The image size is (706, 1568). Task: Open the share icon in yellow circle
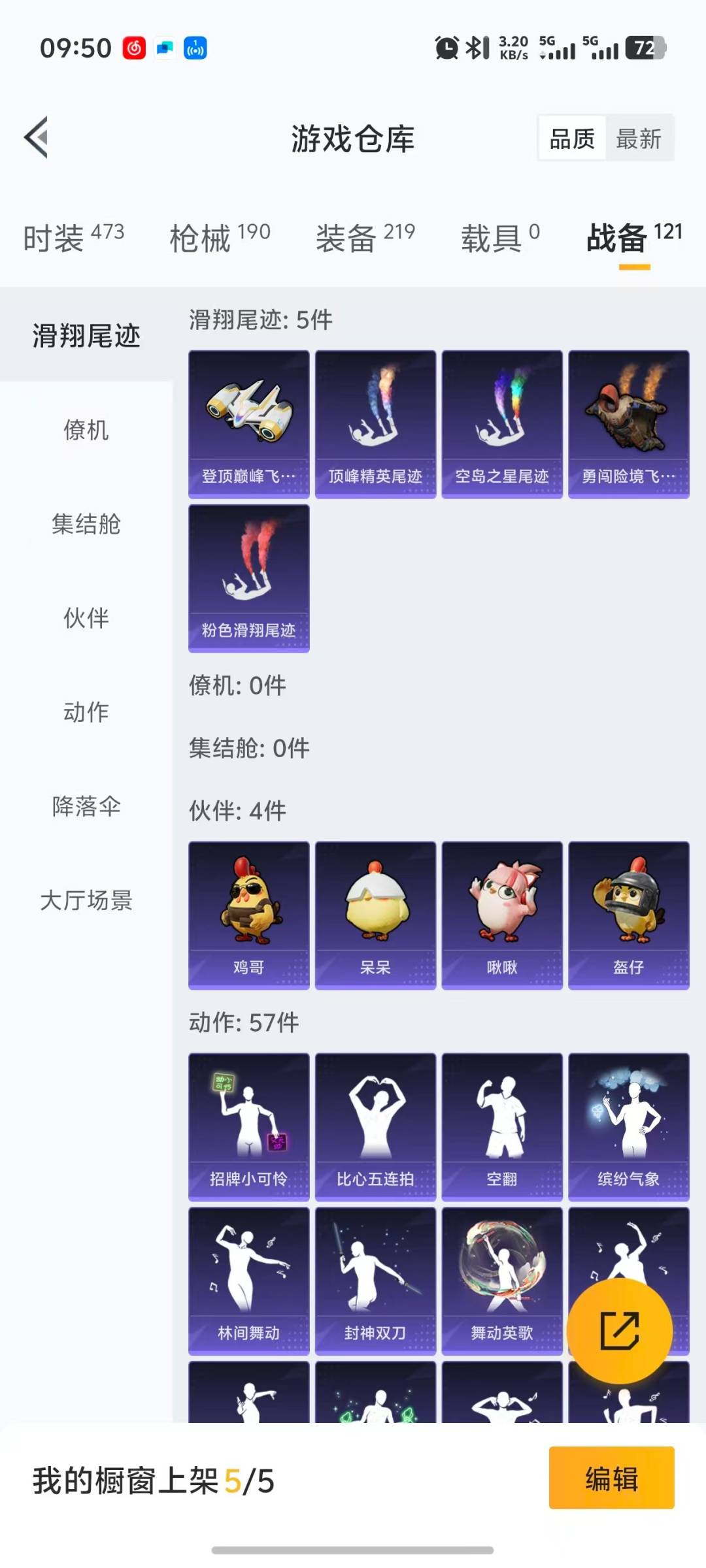coord(619,1330)
